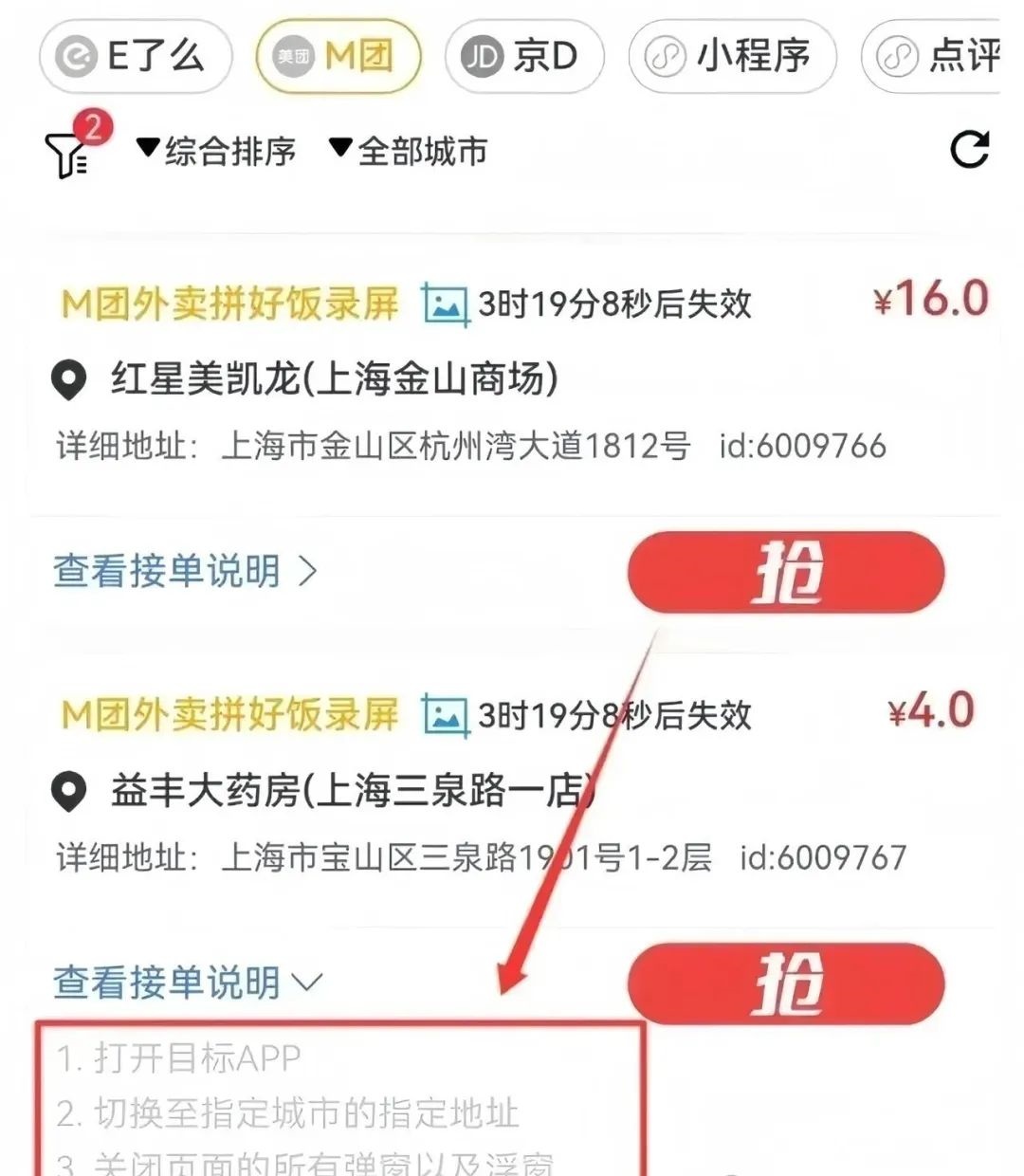Switch to the E了么 platform tab

coord(135,57)
